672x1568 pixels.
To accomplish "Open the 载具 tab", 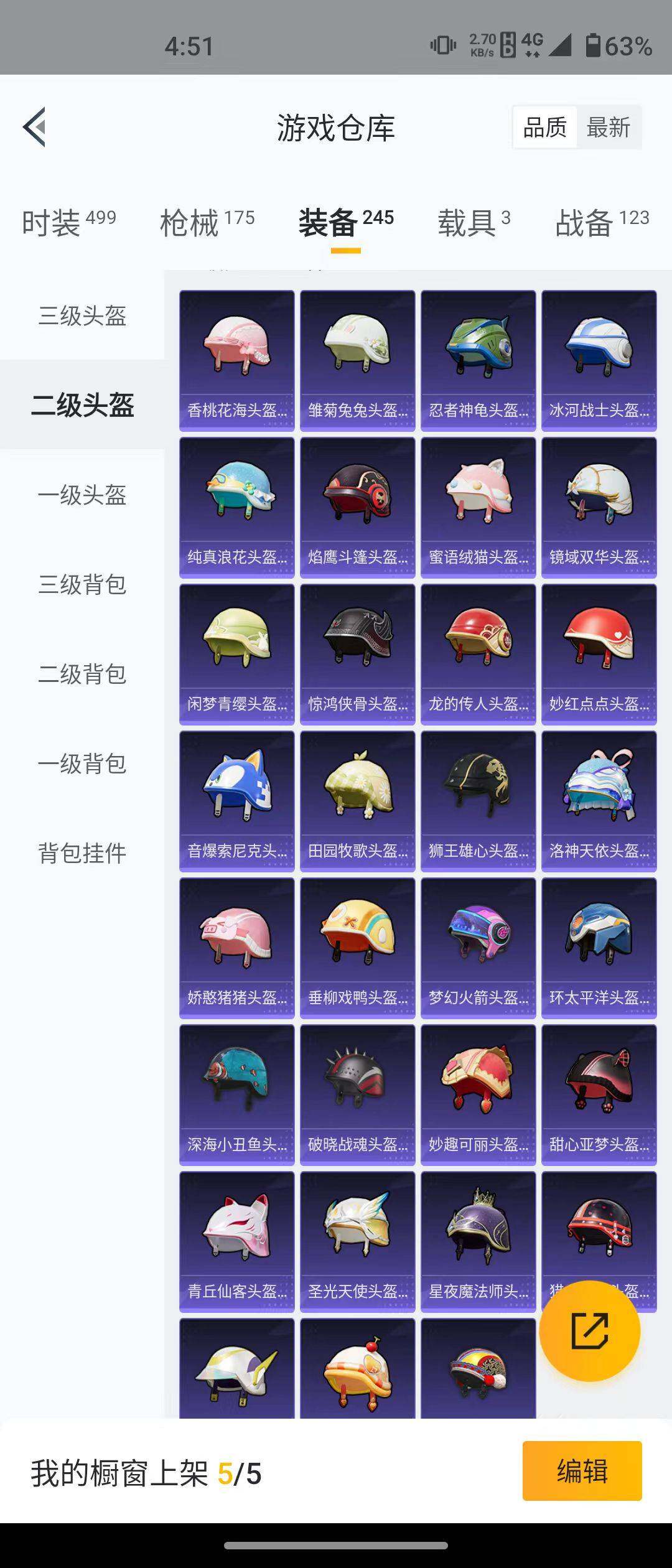I will point(474,222).
